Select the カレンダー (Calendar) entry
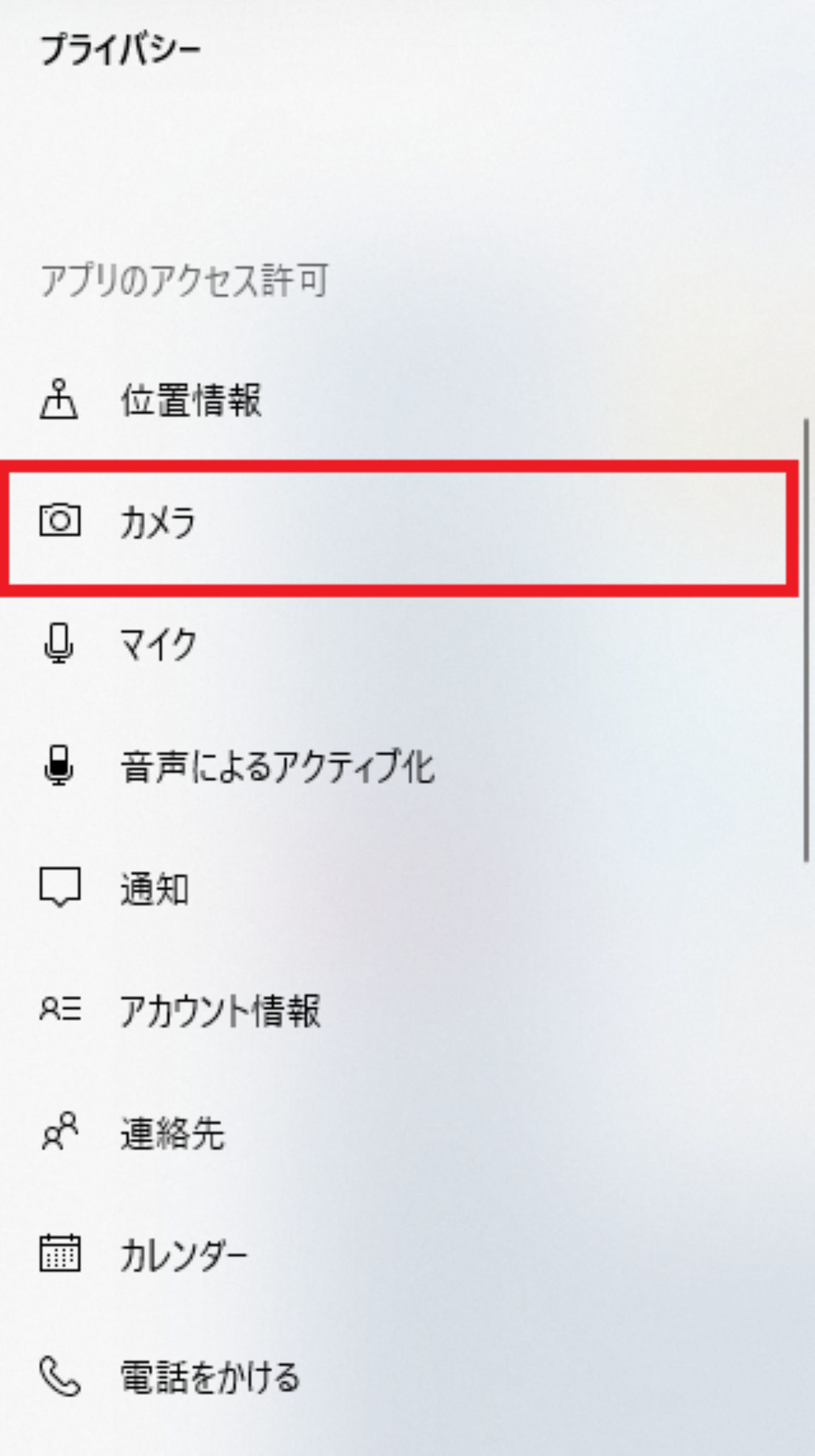The height and width of the screenshot is (1456, 815). [x=183, y=1255]
